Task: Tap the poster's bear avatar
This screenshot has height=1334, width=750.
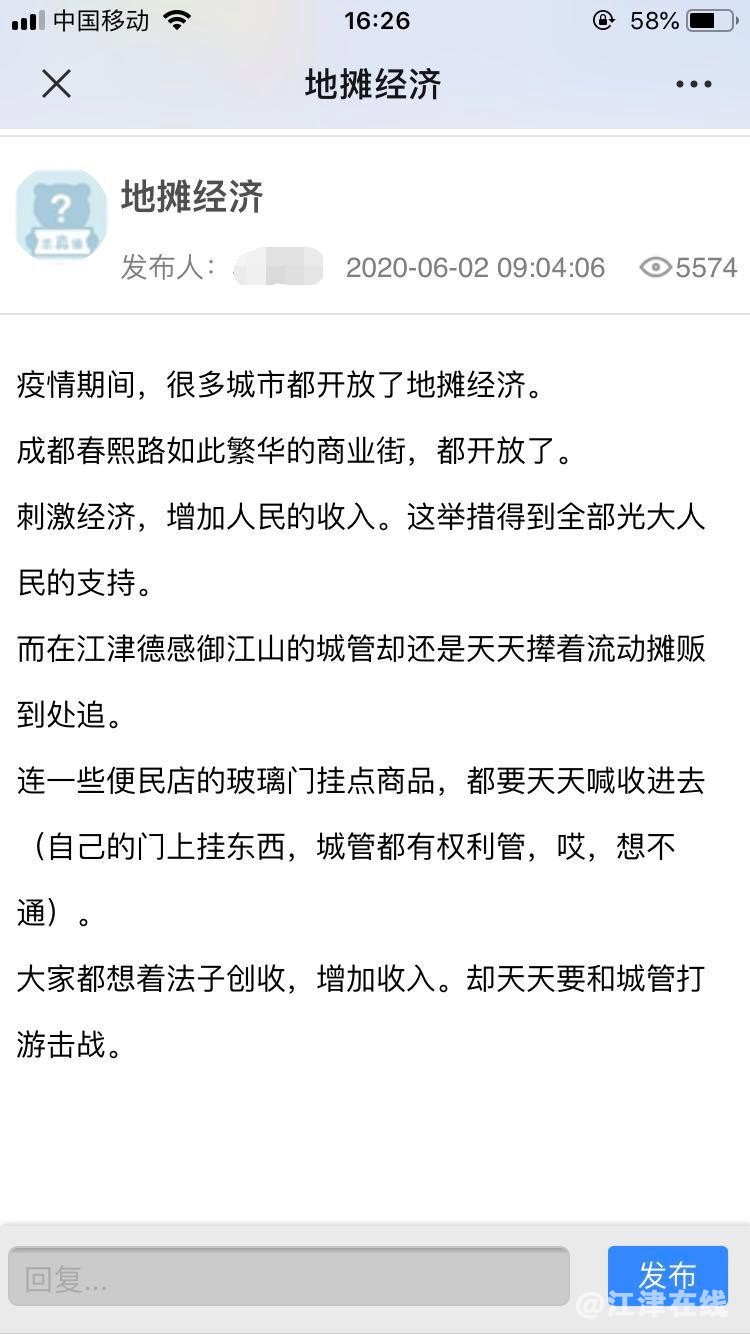Action: 61,214
